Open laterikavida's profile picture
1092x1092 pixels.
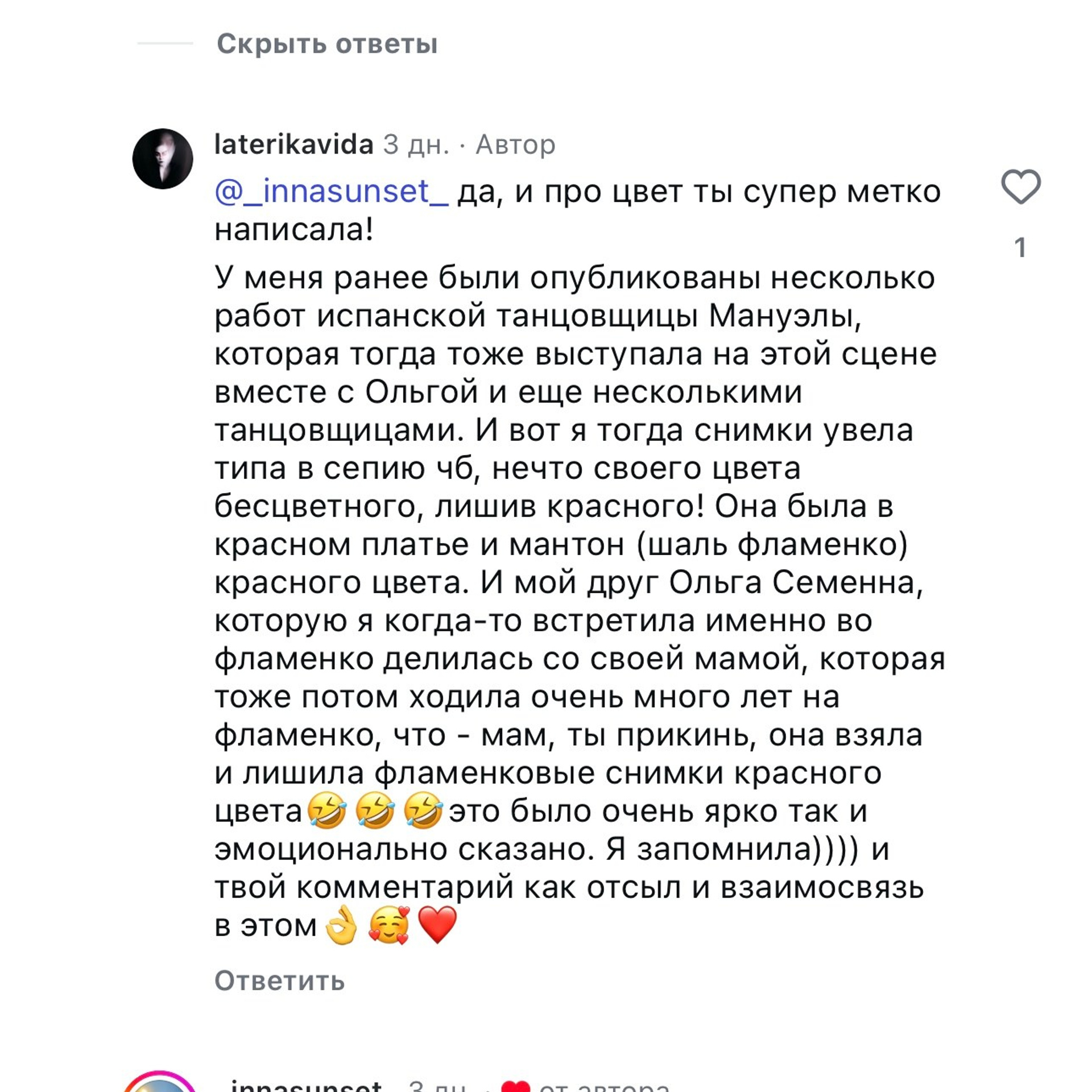163,159
